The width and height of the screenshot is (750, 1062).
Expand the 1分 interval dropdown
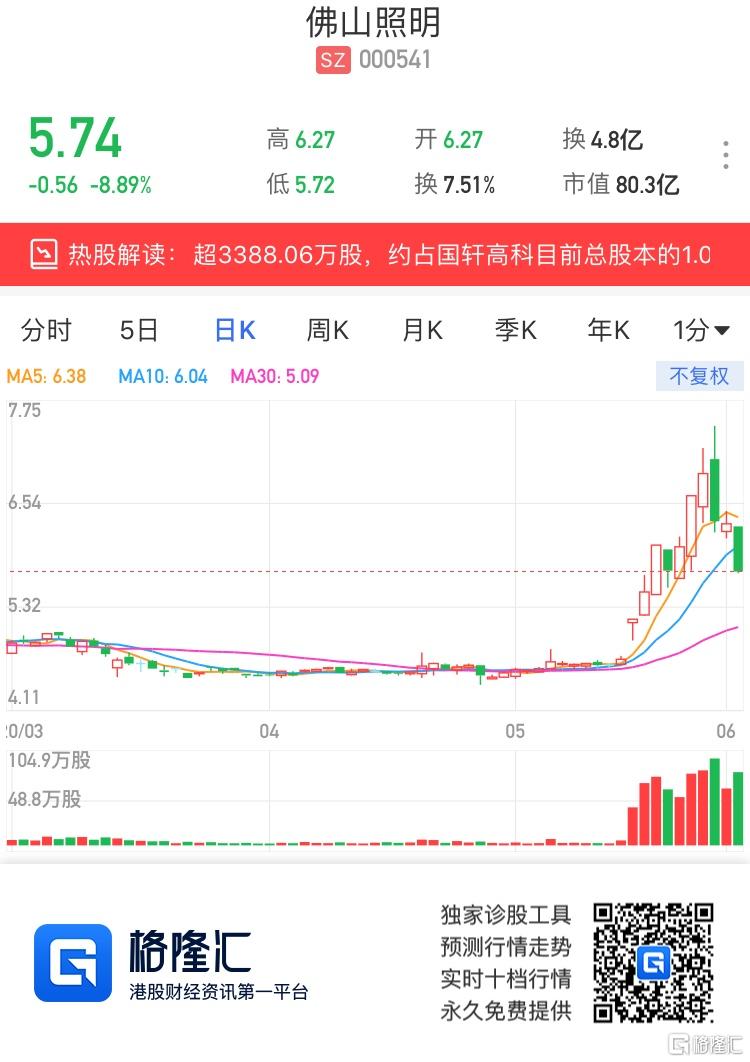[x=701, y=330]
